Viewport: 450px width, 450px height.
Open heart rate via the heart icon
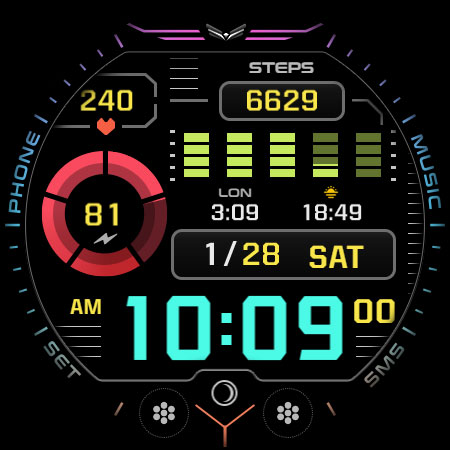point(106,126)
